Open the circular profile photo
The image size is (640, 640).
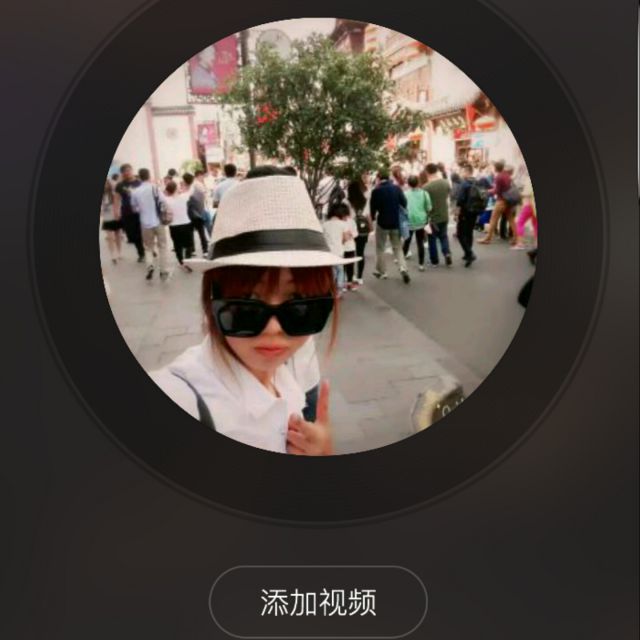pos(318,237)
